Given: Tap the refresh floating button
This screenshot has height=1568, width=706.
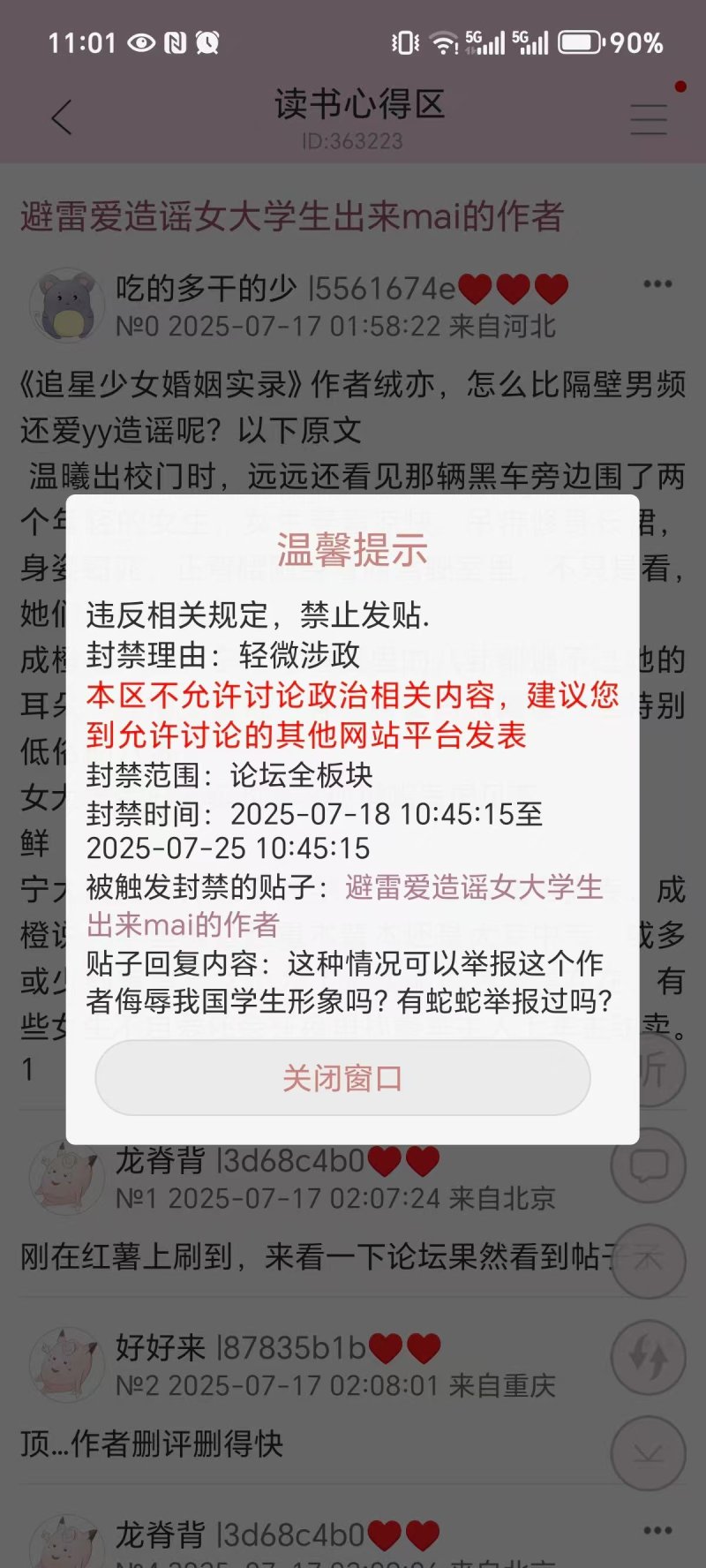Looking at the screenshot, I should [649, 1357].
